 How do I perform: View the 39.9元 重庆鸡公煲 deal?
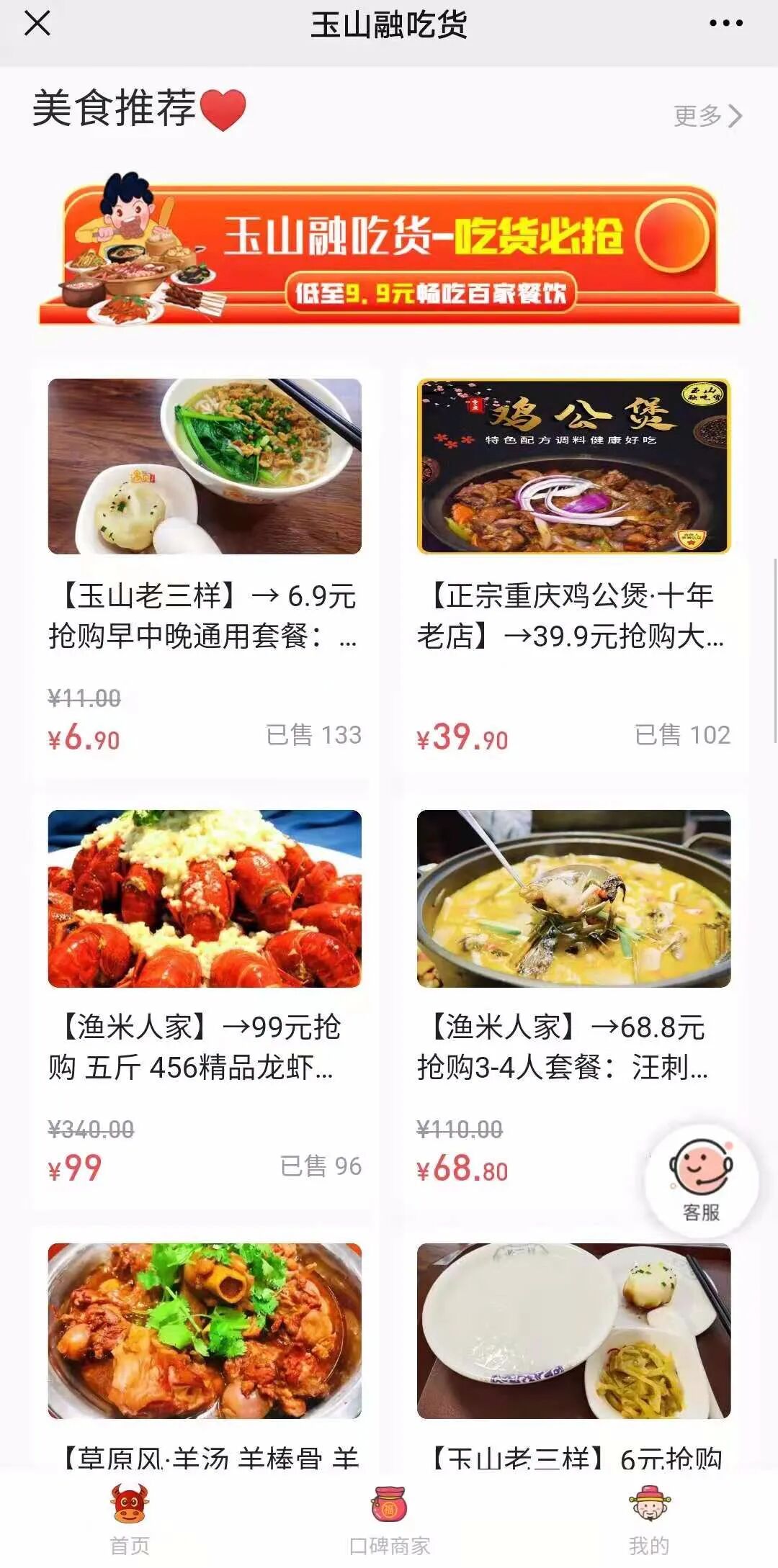573,562
